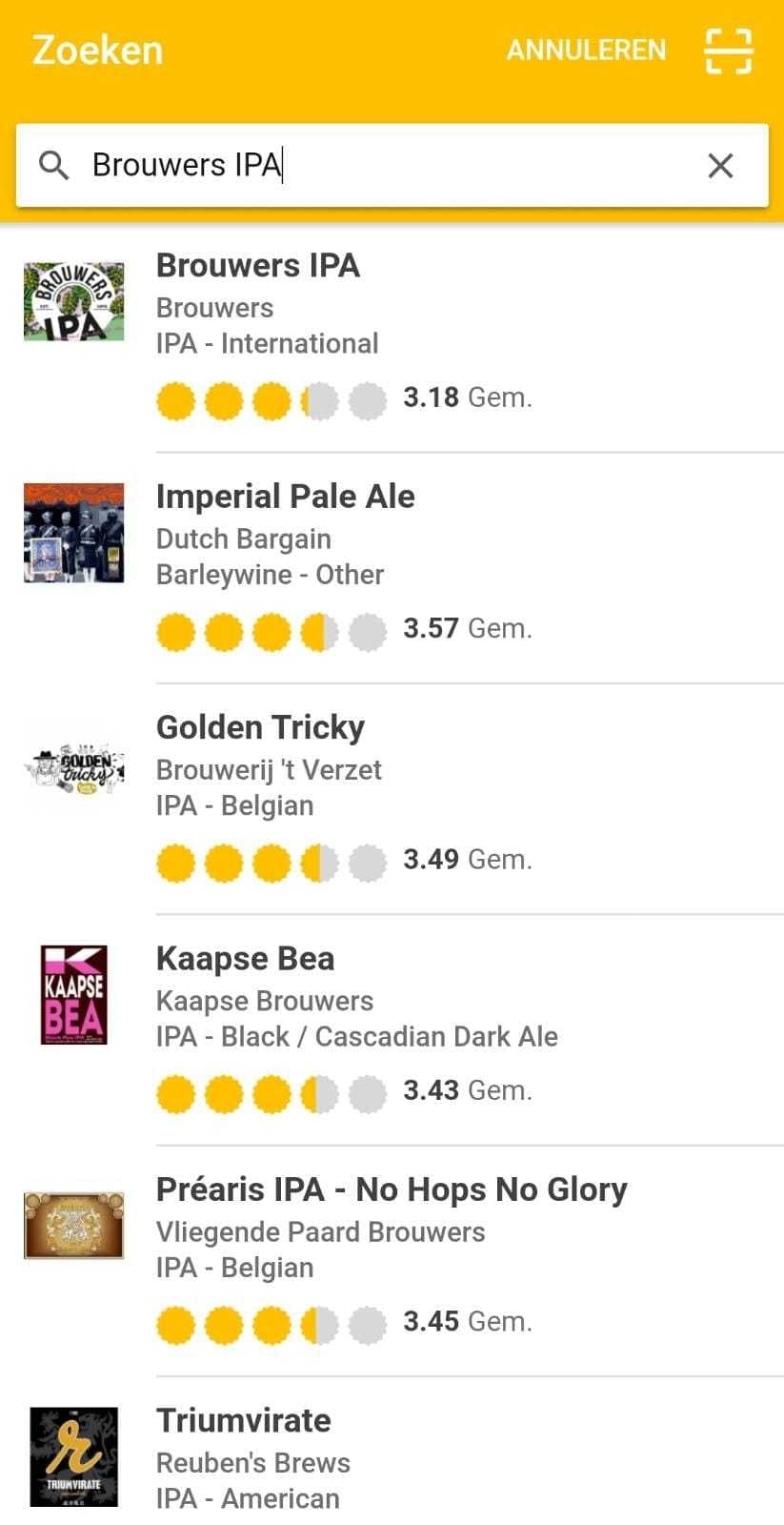
Task: Tap the Triumvirate label thumbnail
Action: 73,1456
